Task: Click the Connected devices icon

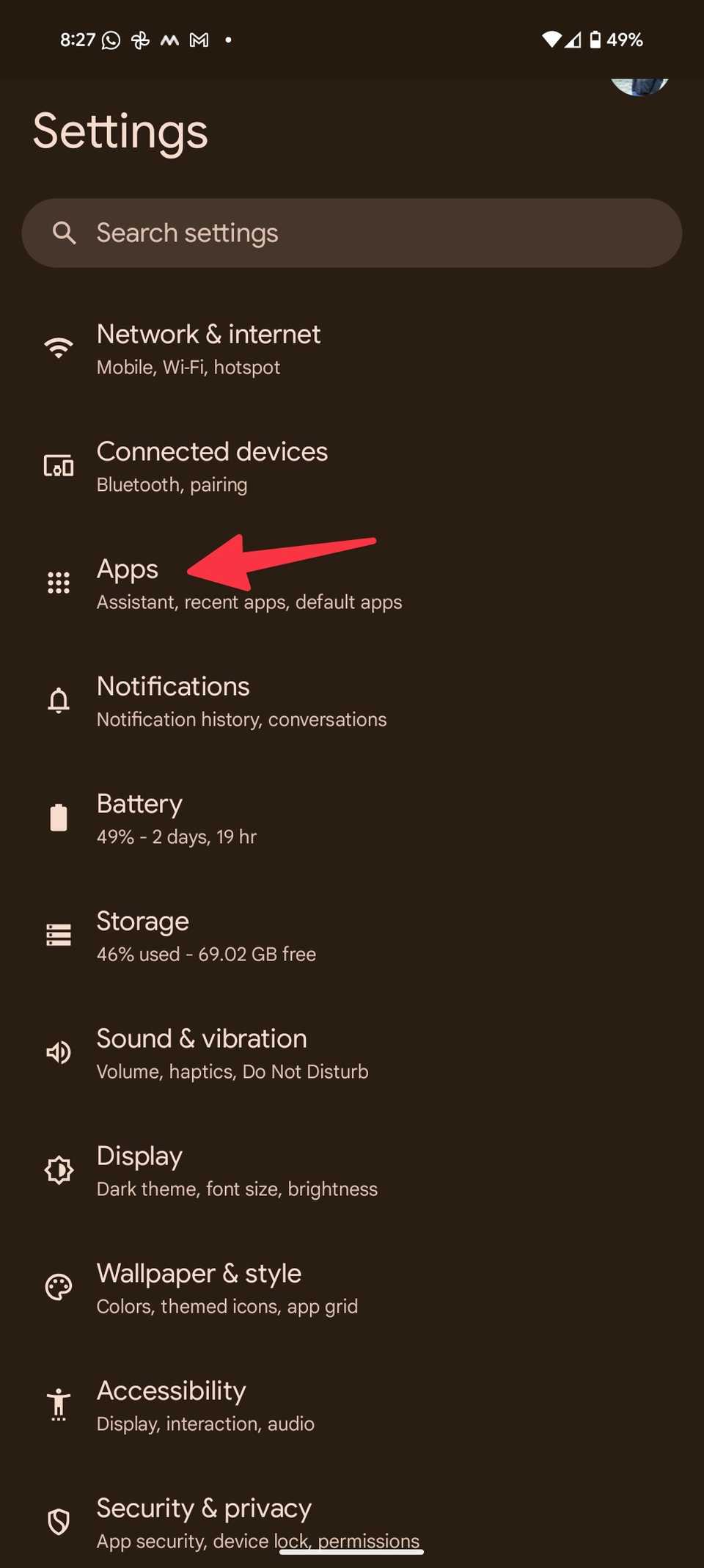Action: tap(59, 465)
